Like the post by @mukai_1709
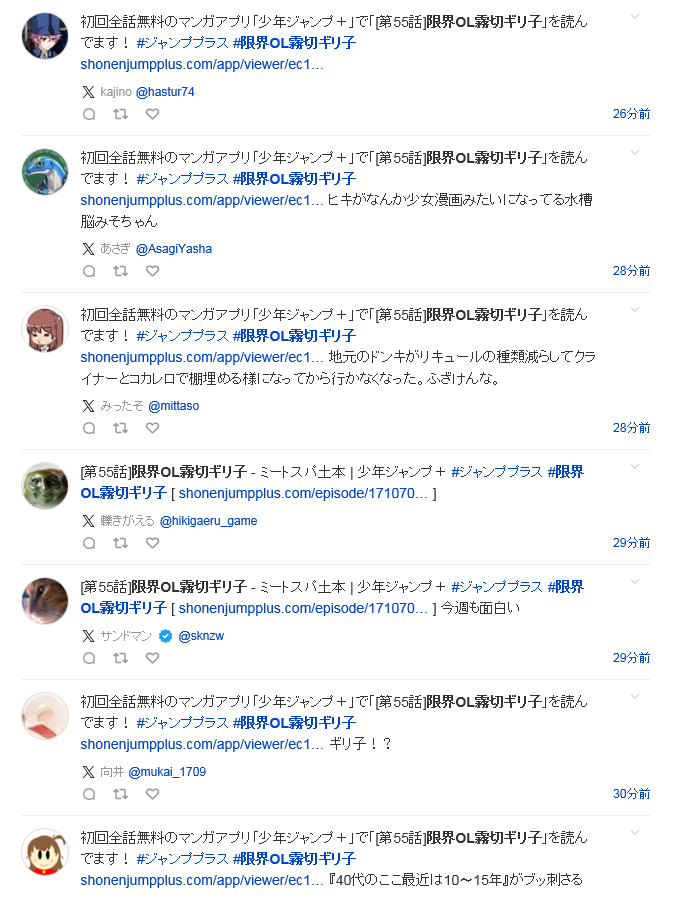This screenshot has width=680, height=902. (152, 794)
